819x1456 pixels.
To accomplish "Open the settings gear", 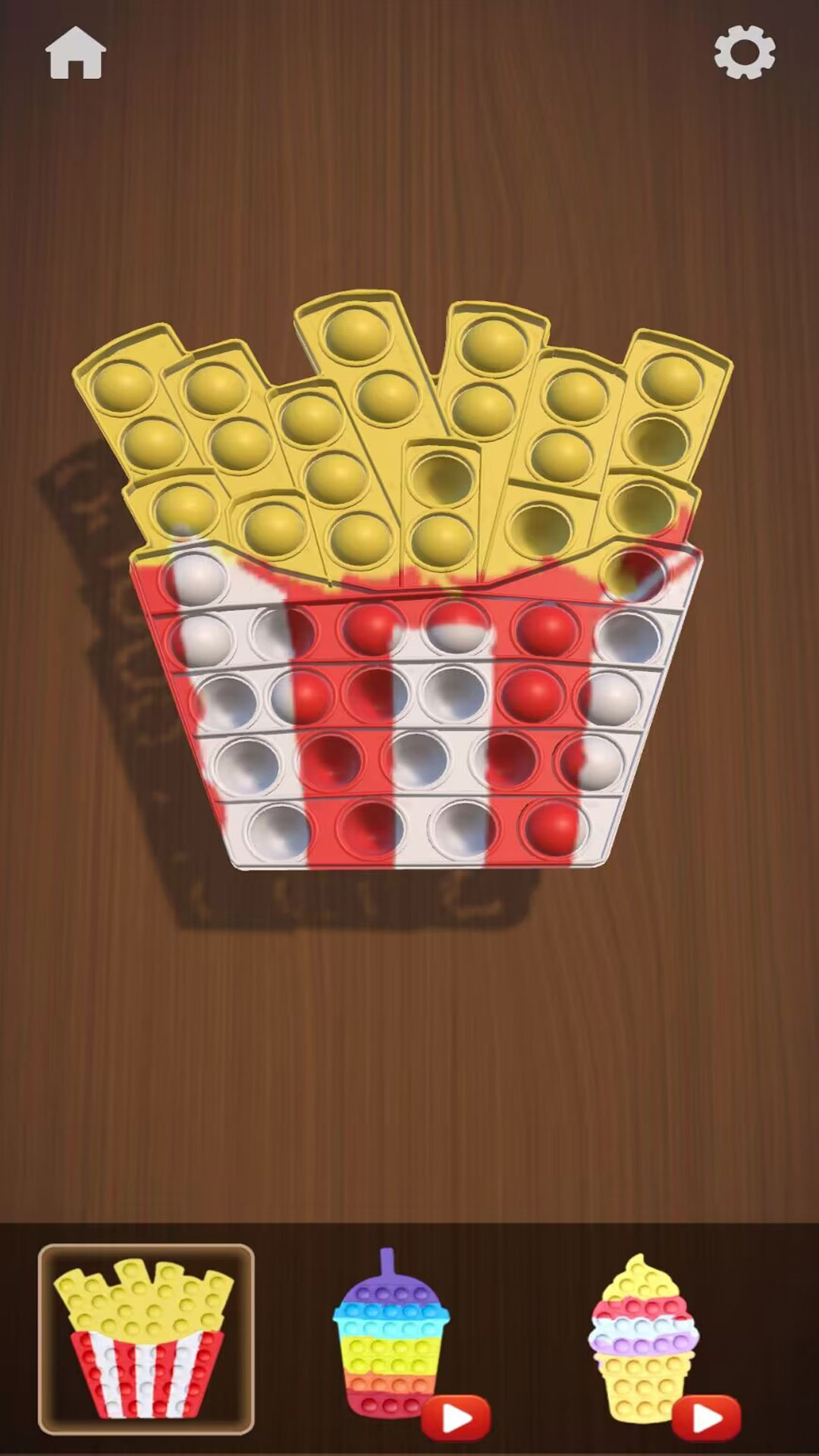I will [x=744, y=52].
